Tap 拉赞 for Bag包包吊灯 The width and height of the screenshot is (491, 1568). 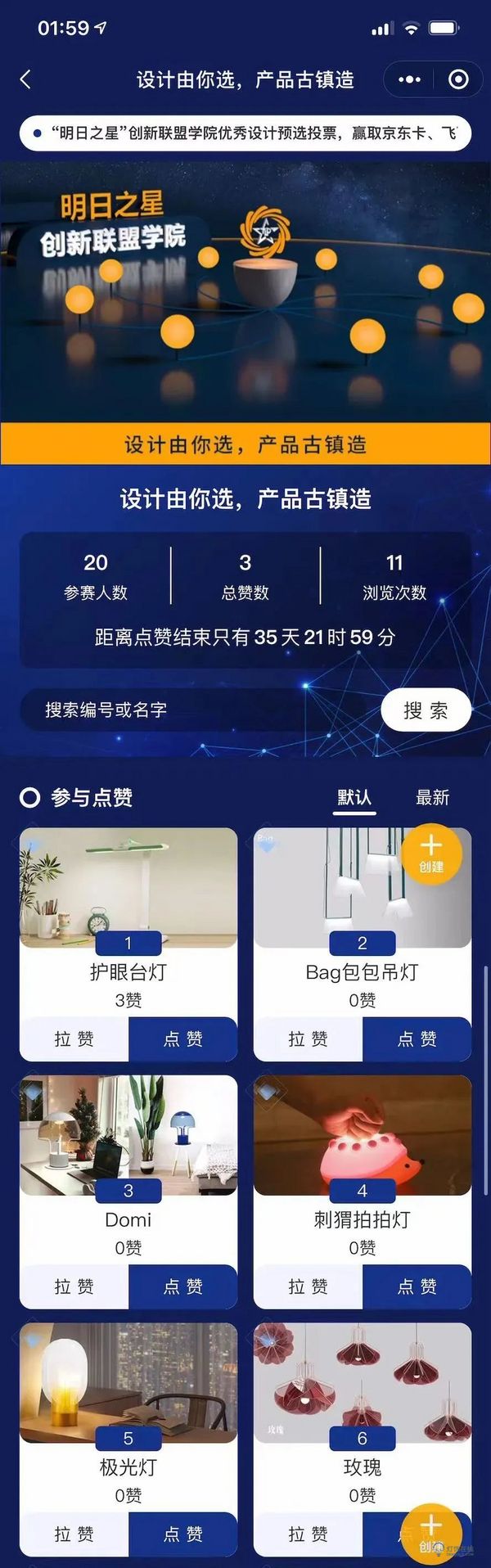309,1039
